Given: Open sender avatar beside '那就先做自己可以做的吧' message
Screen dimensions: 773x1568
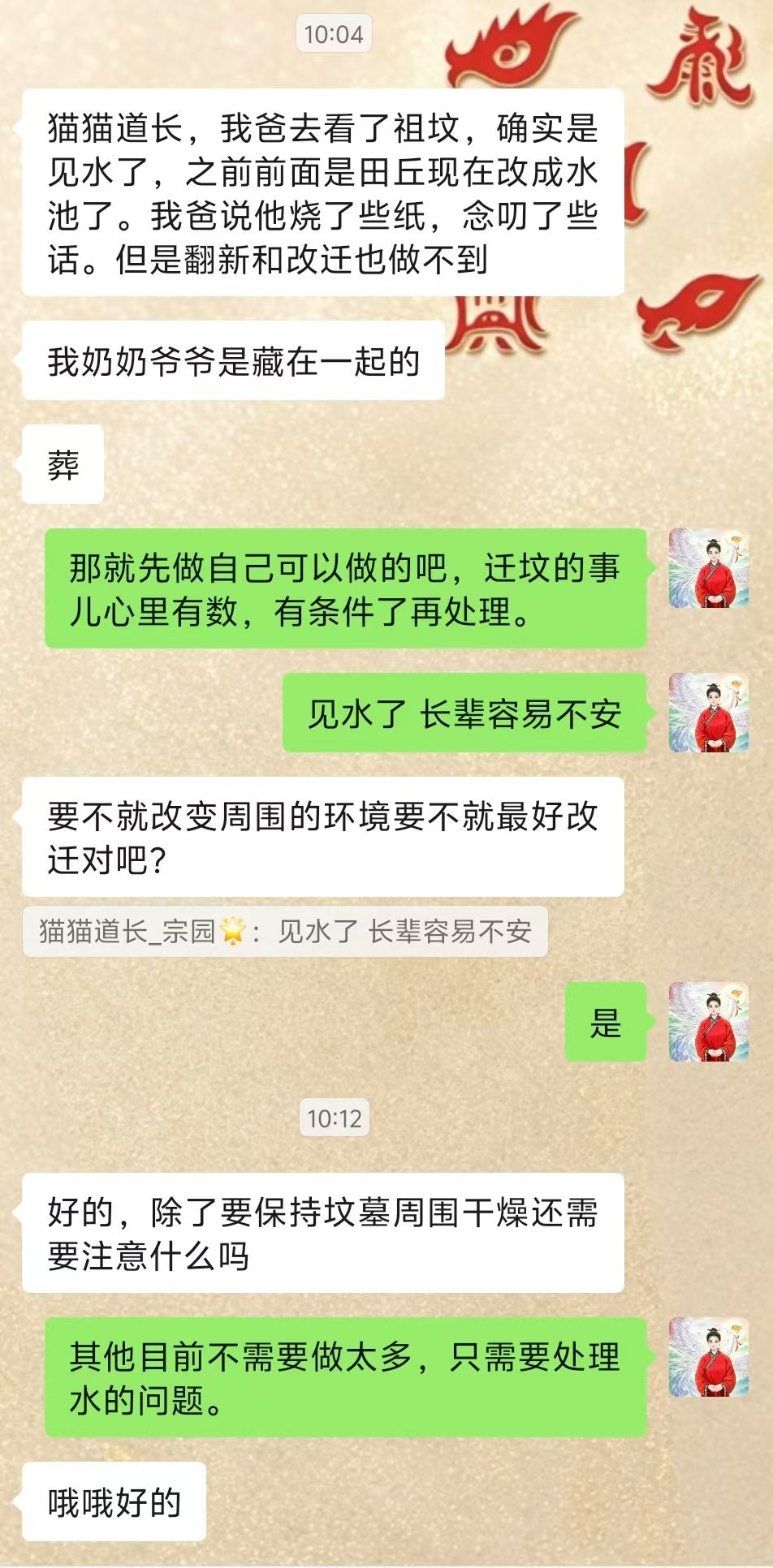Looking at the screenshot, I should click(709, 568).
